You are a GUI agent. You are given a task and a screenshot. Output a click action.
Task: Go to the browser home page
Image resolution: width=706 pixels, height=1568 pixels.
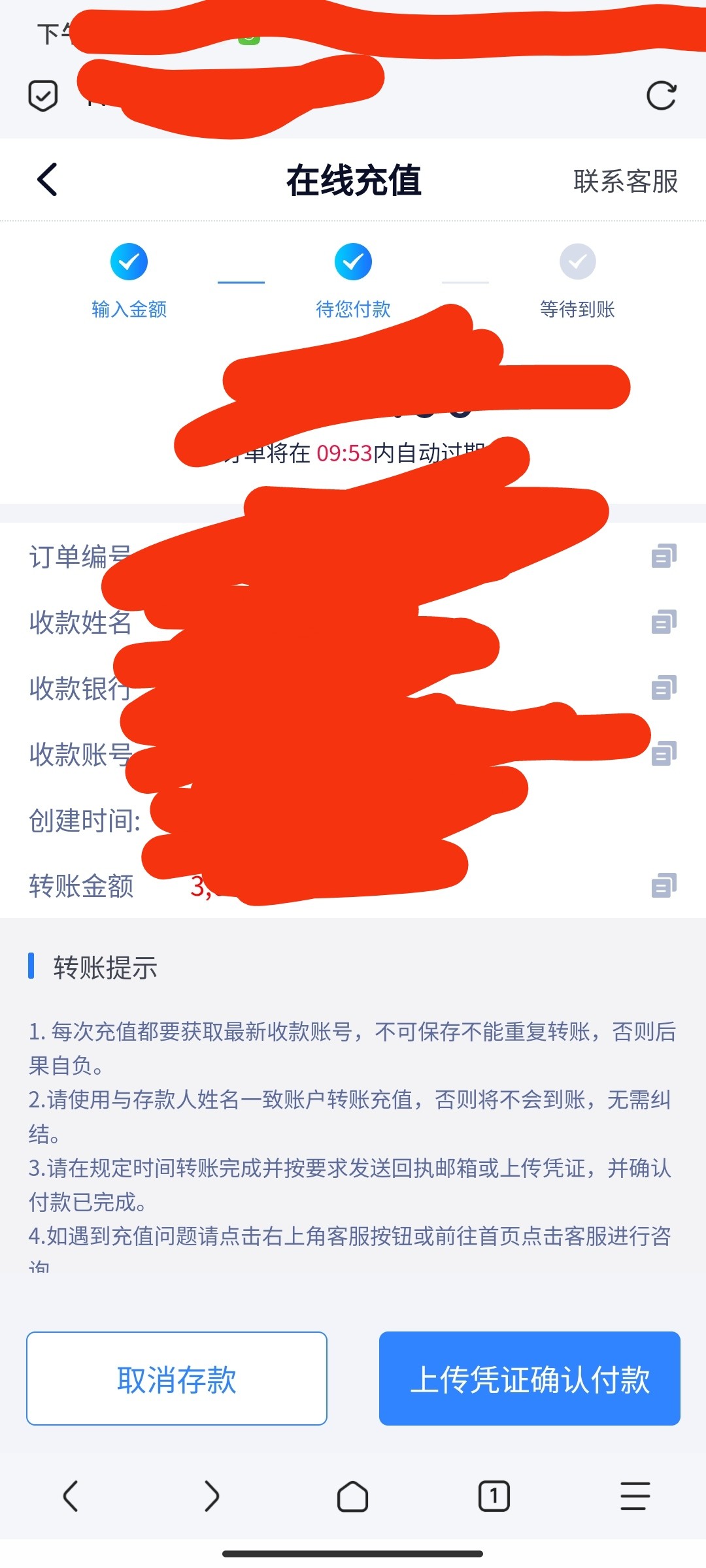coord(352,1495)
